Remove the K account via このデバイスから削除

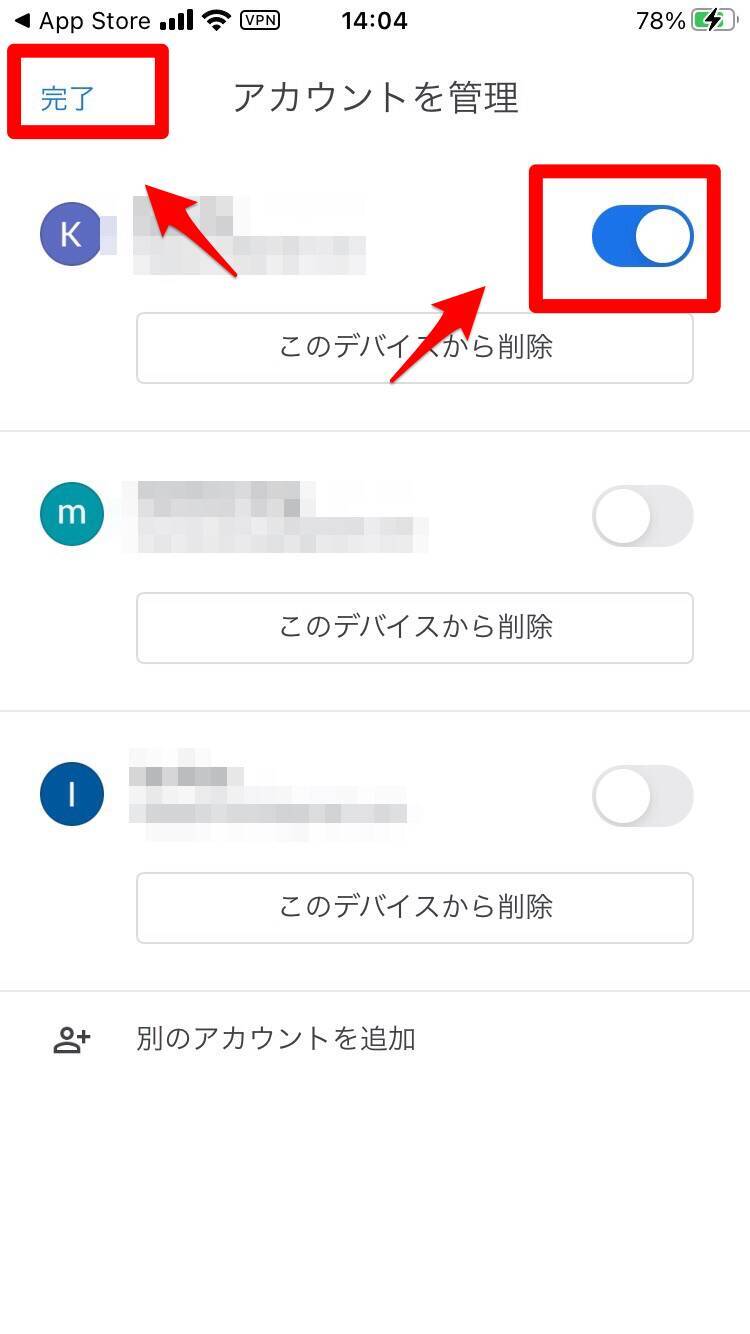[415, 347]
